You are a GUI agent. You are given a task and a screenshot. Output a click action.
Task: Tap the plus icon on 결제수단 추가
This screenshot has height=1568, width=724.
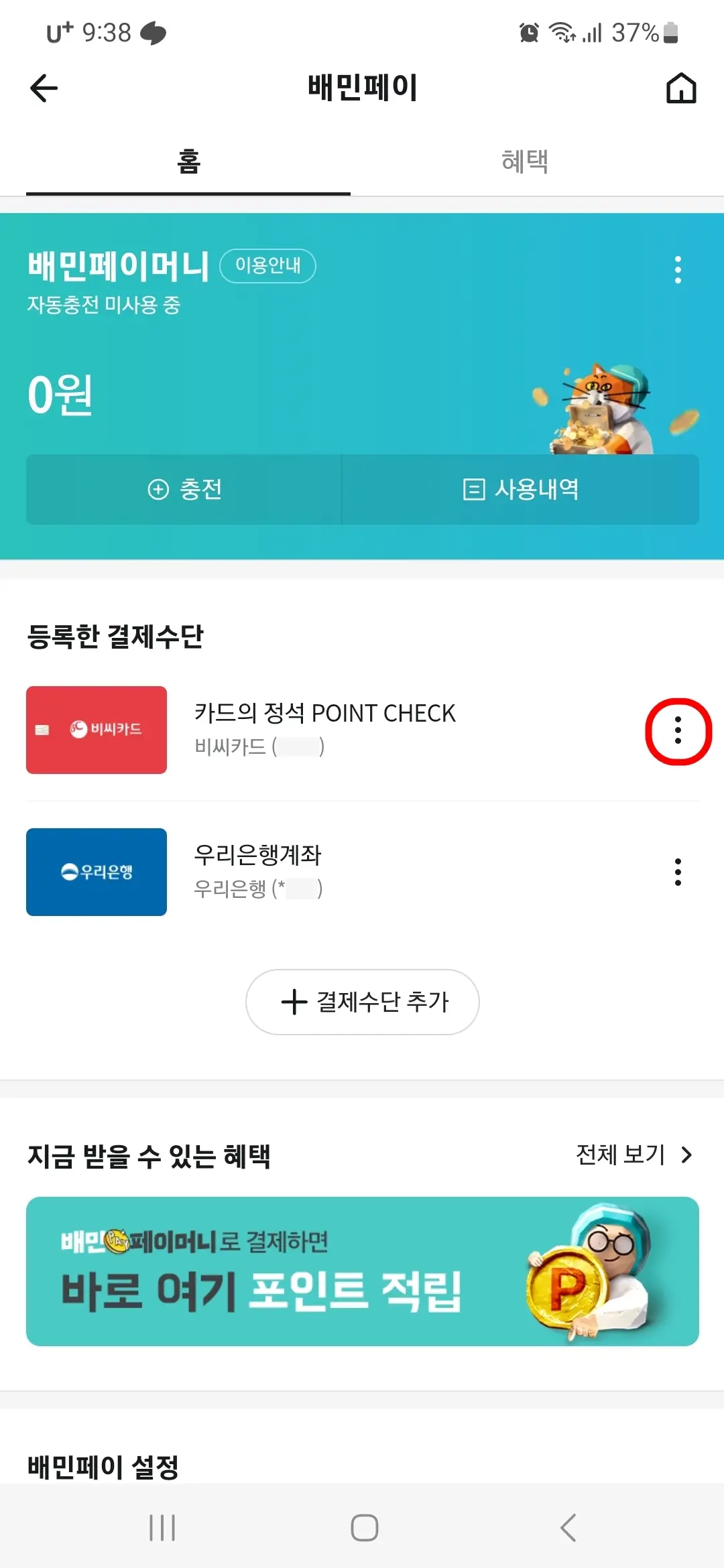point(293,1002)
